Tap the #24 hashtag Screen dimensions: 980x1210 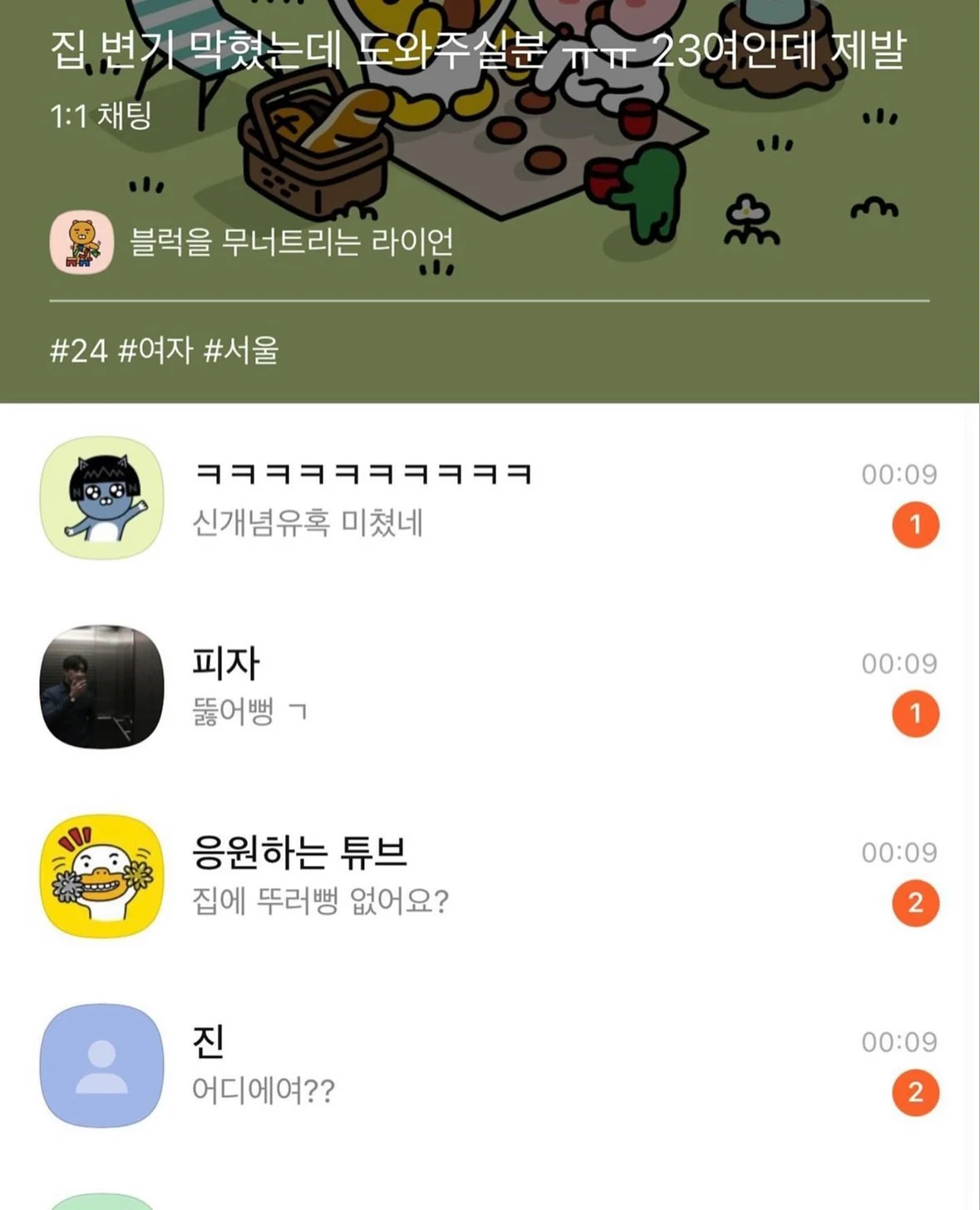pyautogui.click(x=79, y=350)
